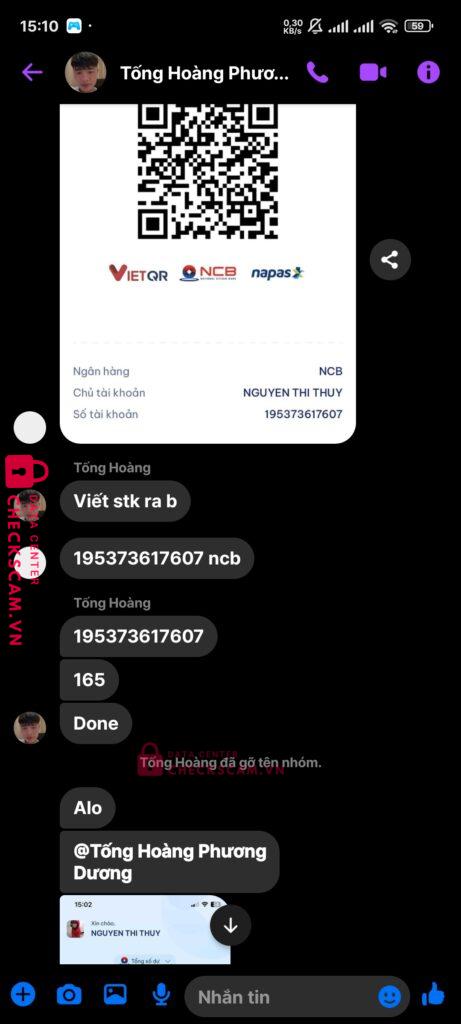
Task: Open Tống Hoàng Phương chat header profile
Action: coord(176,72)
